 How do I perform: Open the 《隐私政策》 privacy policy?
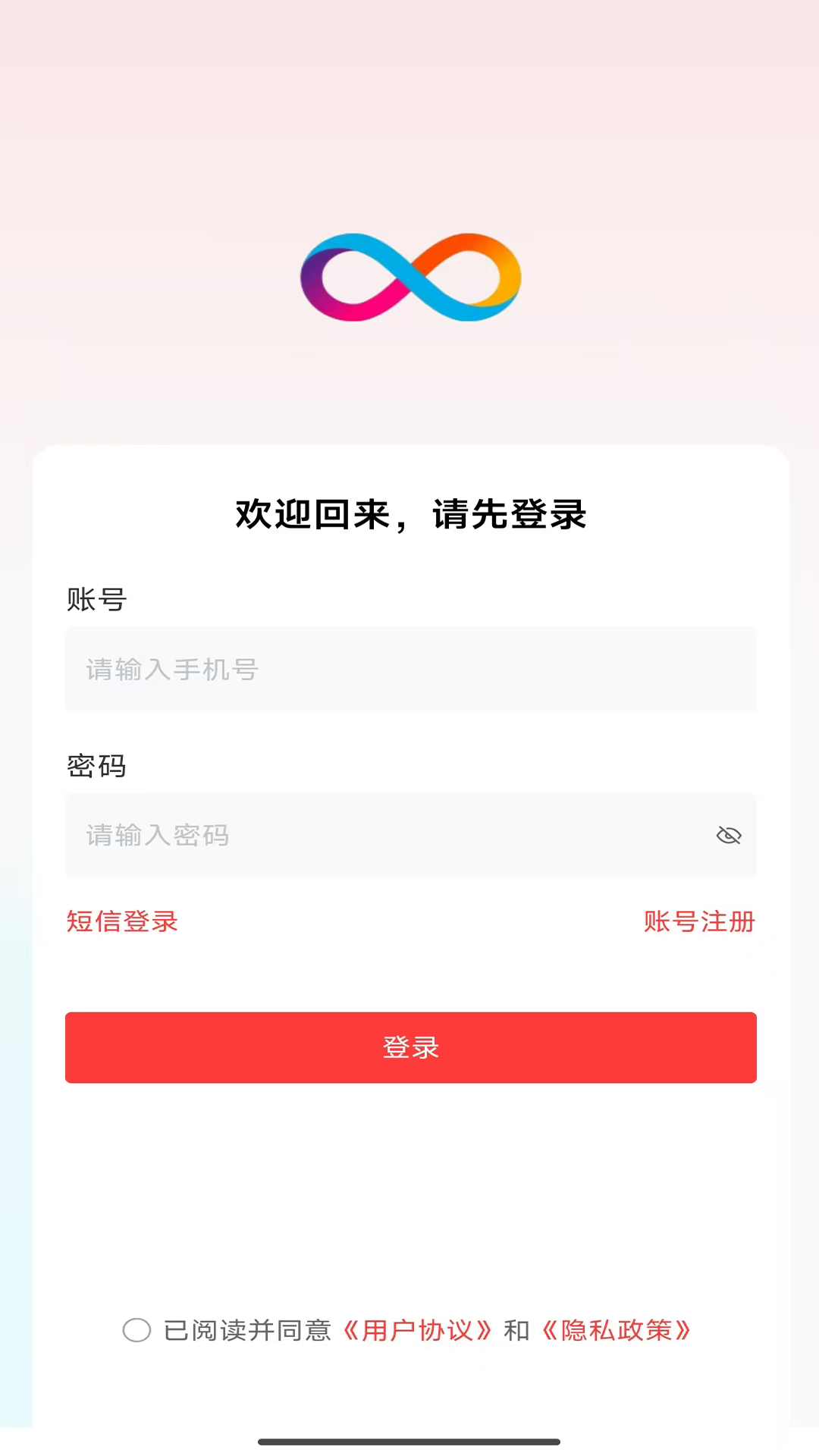click(x=616, y=1330)
